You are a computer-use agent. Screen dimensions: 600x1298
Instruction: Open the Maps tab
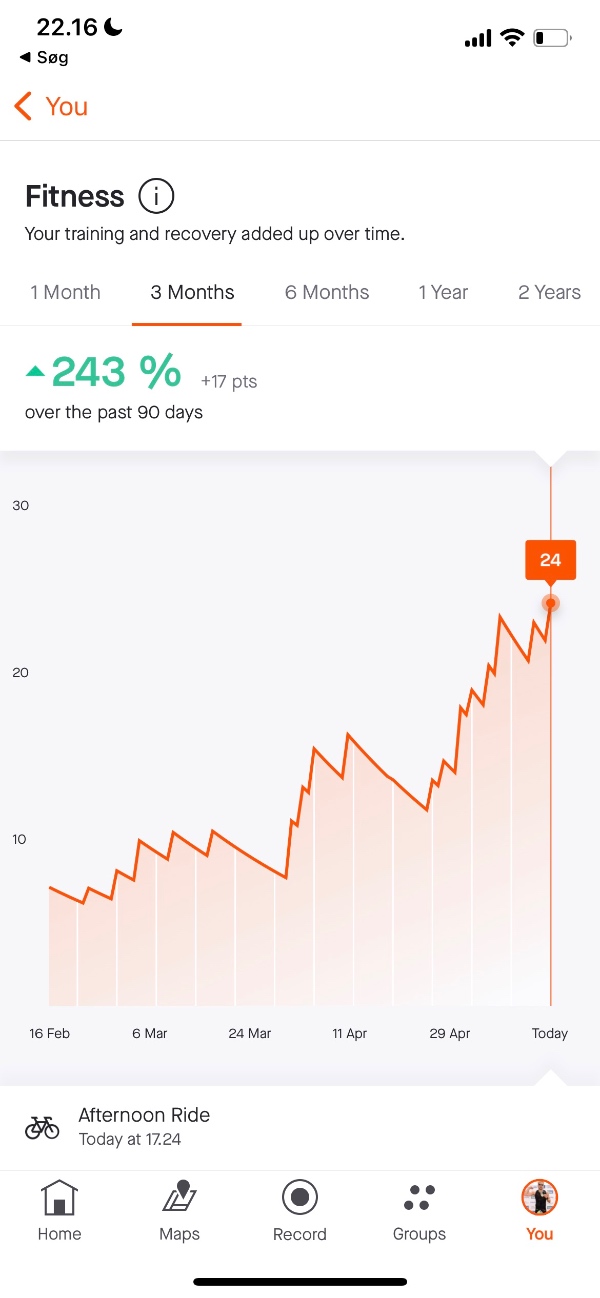[180, 1210]
